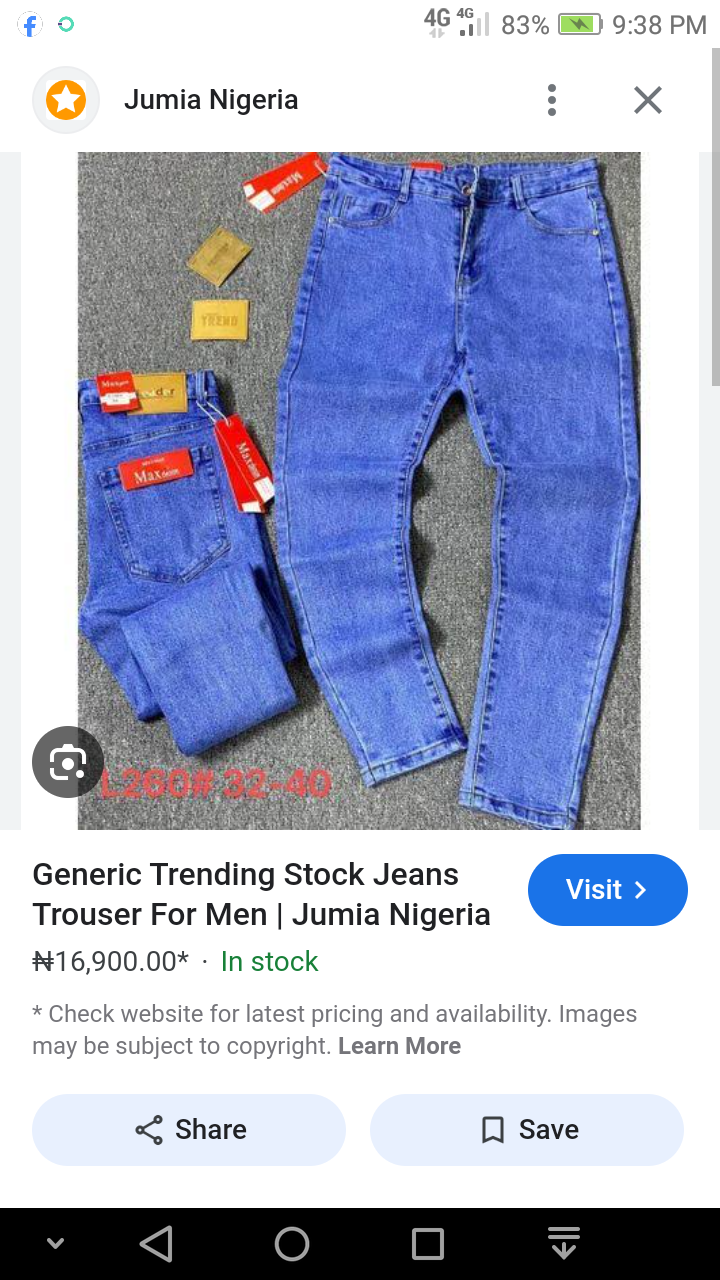Open the jeans product image
The height and width of the screenshot is (1280, 720).
359,491
